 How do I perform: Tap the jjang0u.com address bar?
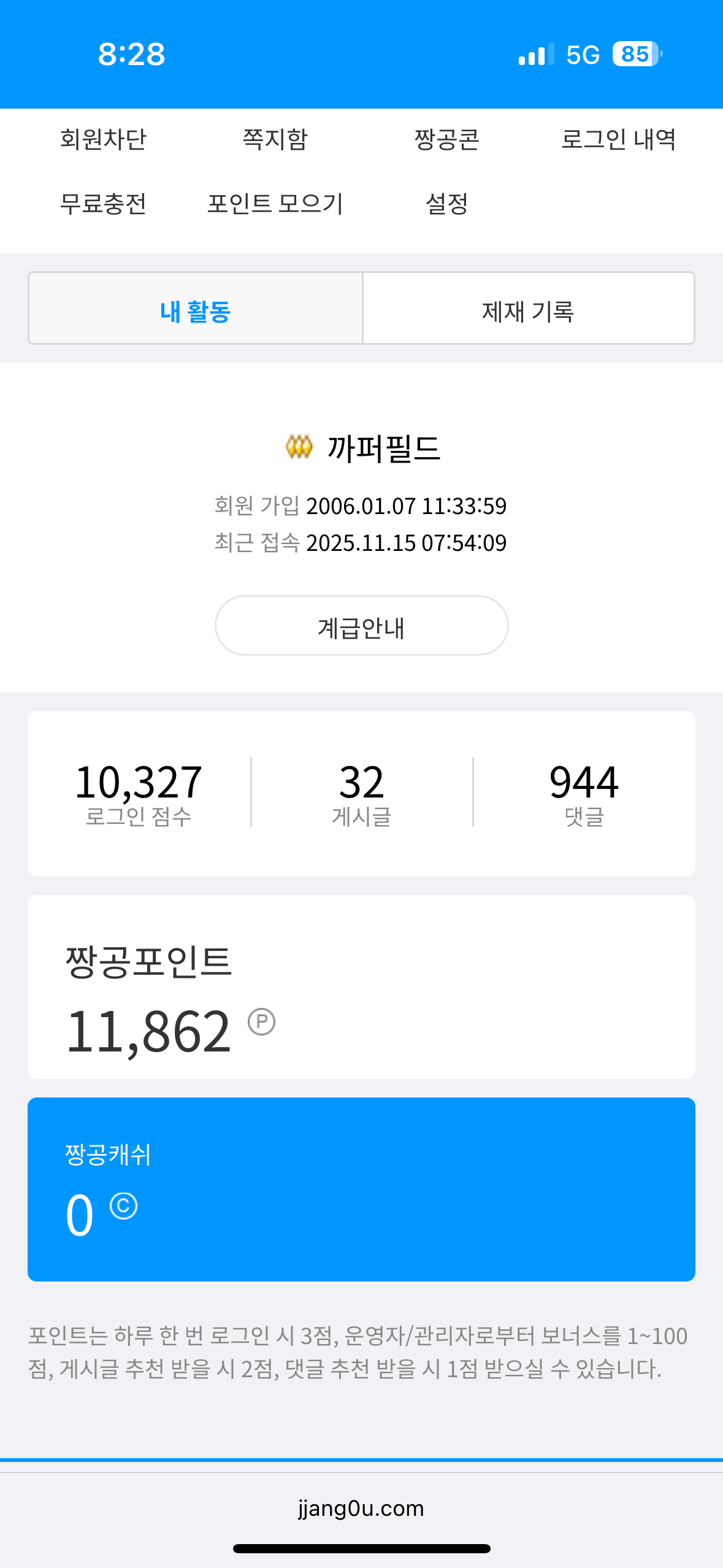coord(361,1508)
